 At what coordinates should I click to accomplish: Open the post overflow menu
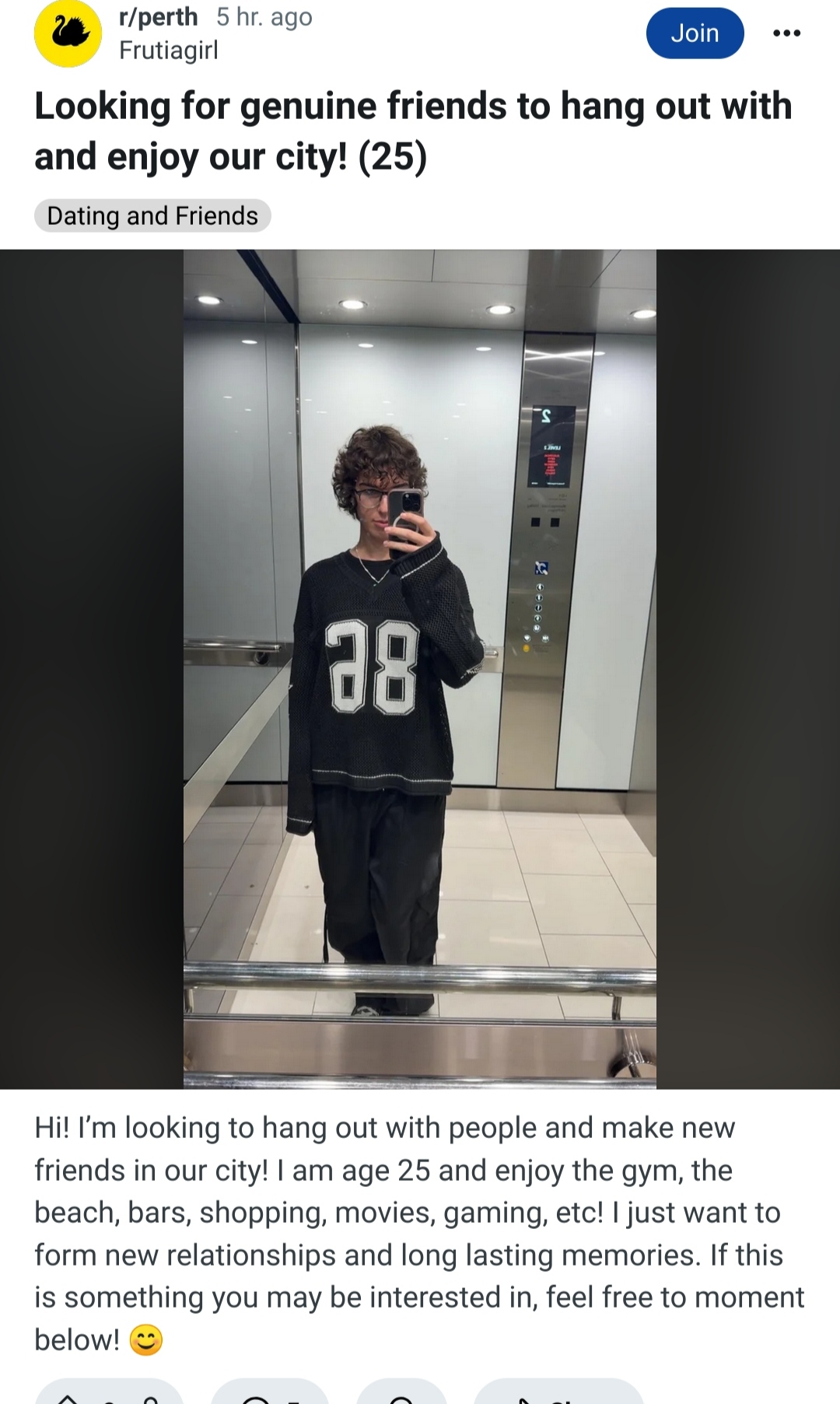(x=786, y=33)
